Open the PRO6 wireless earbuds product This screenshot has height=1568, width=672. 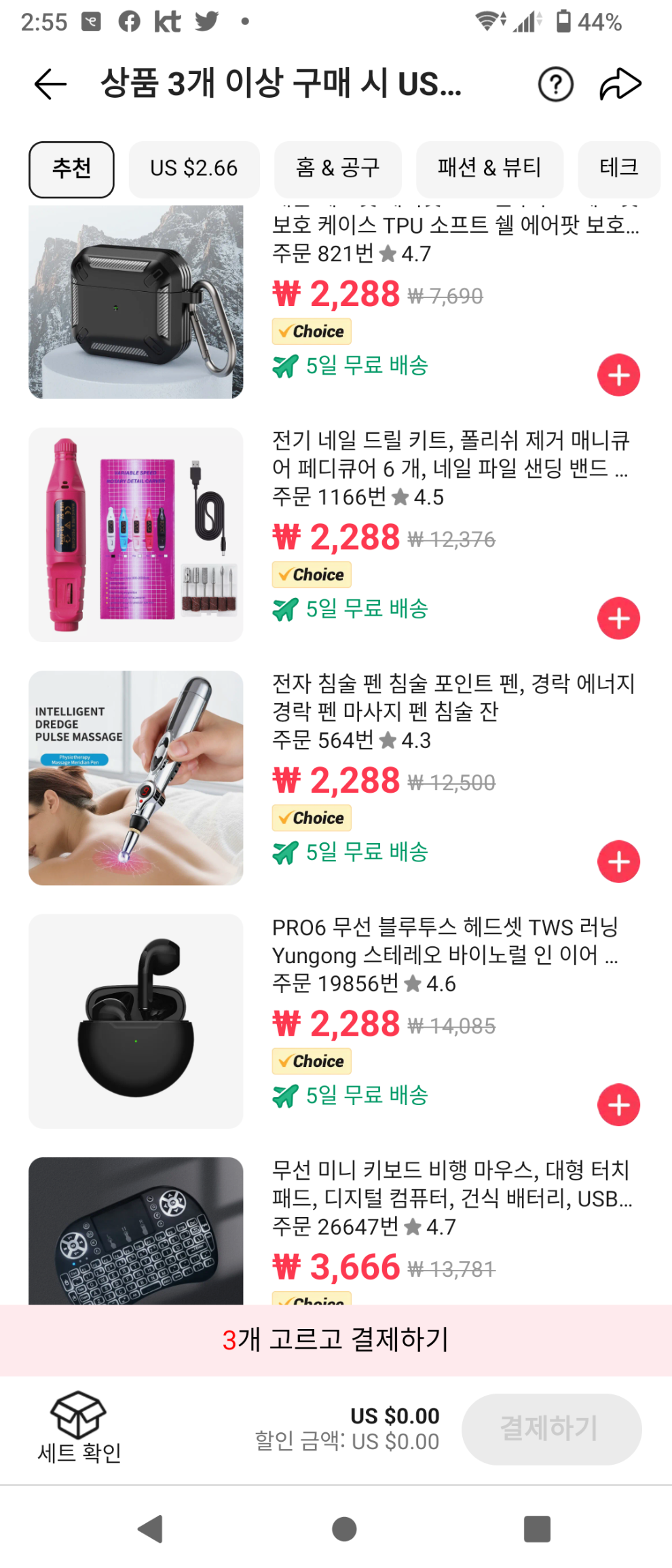point(136,1021)
